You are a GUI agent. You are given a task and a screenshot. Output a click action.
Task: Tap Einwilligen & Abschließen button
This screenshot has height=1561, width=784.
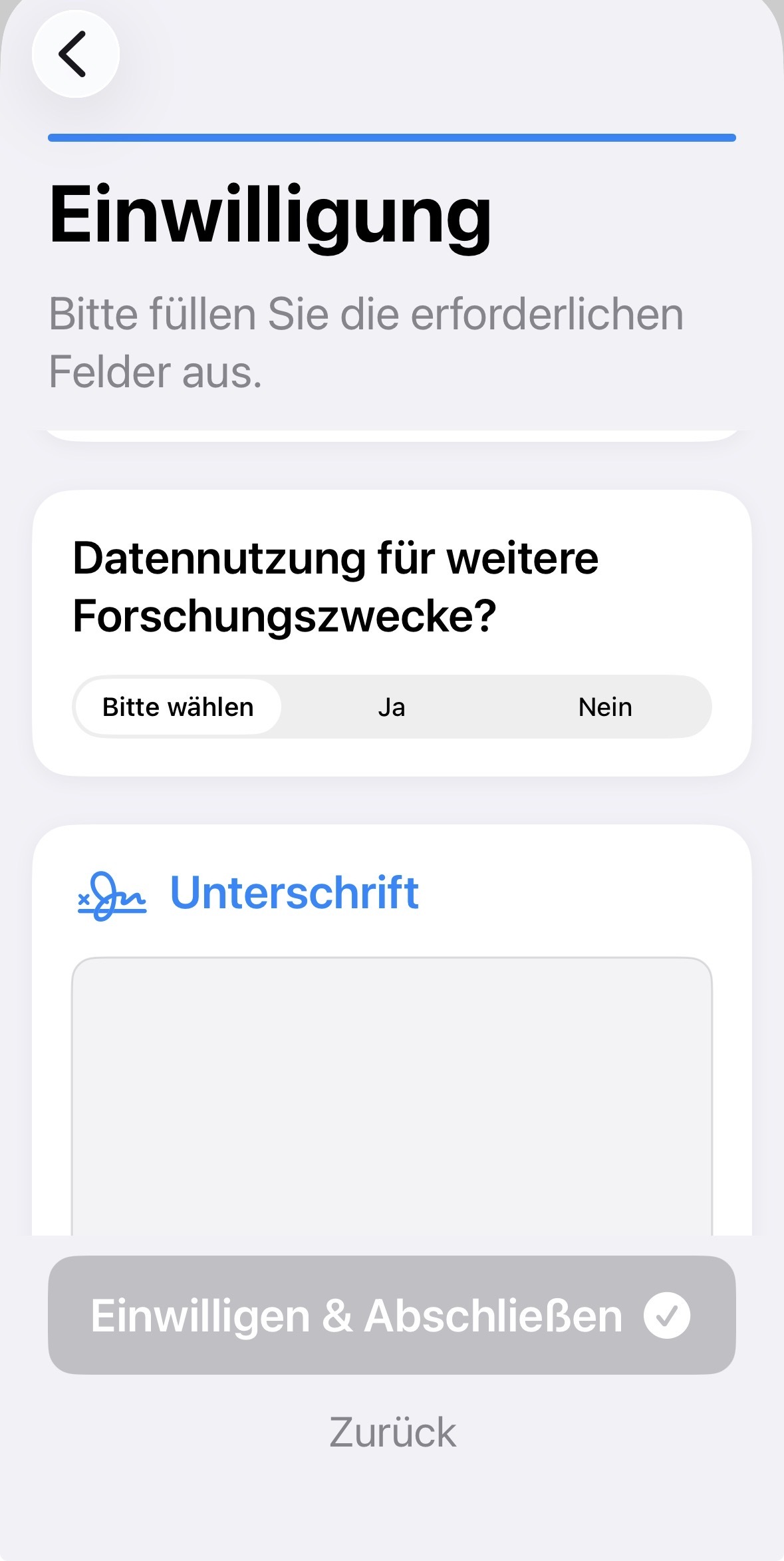(x=392, y=1315)
